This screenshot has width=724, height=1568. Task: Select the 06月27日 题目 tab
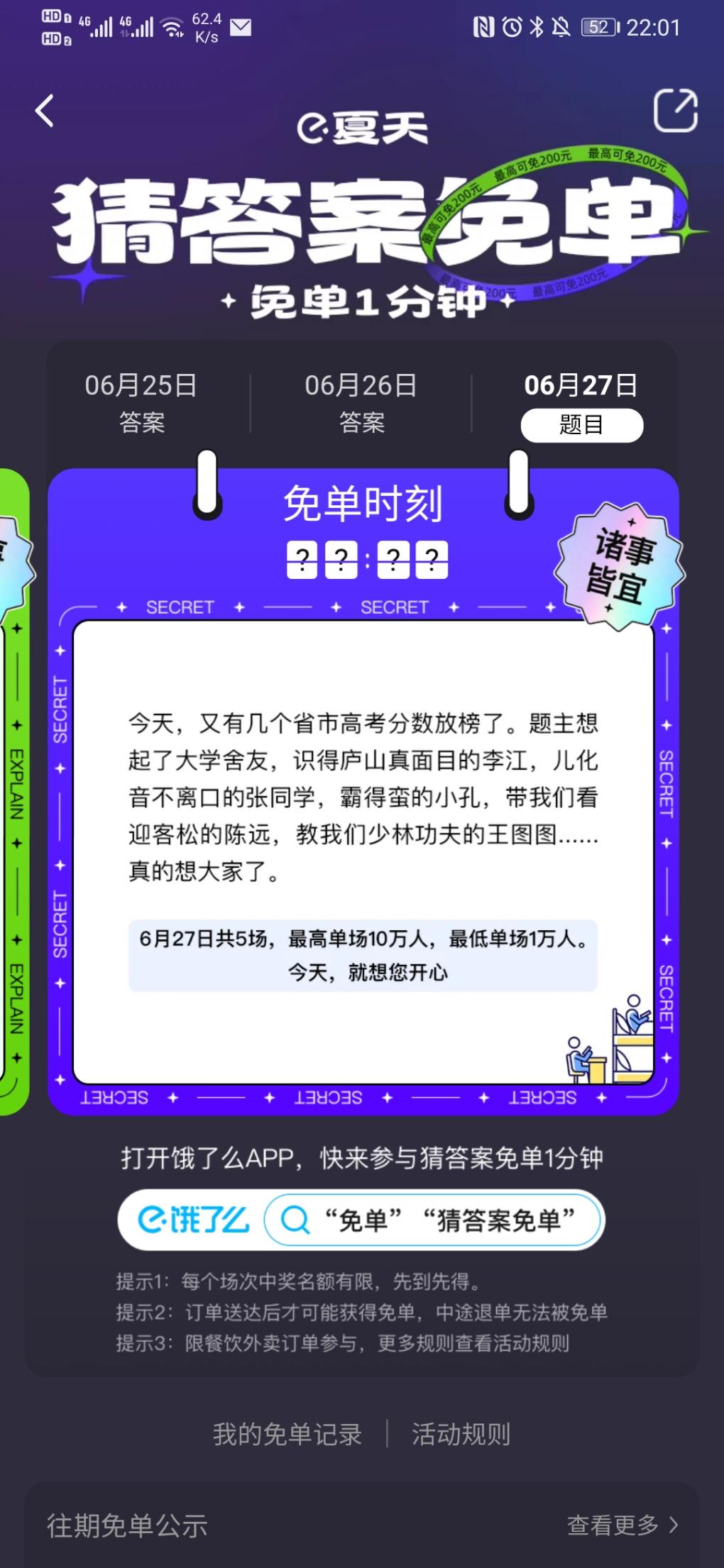coord(581,404)
